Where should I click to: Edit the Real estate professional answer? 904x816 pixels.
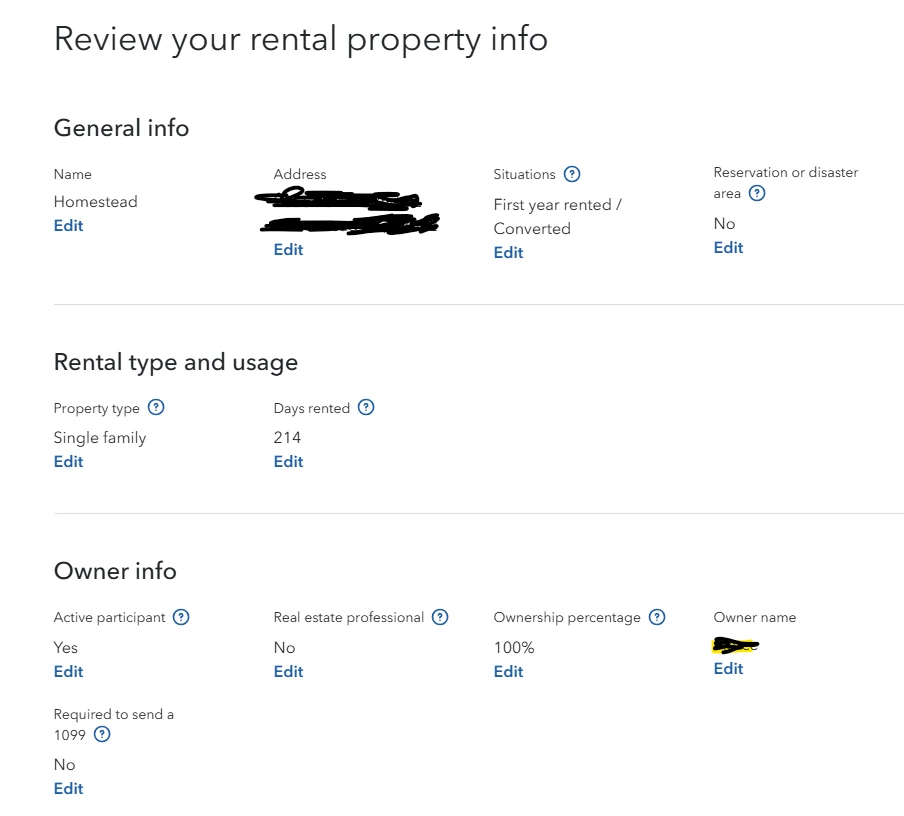tap(288, 671)
